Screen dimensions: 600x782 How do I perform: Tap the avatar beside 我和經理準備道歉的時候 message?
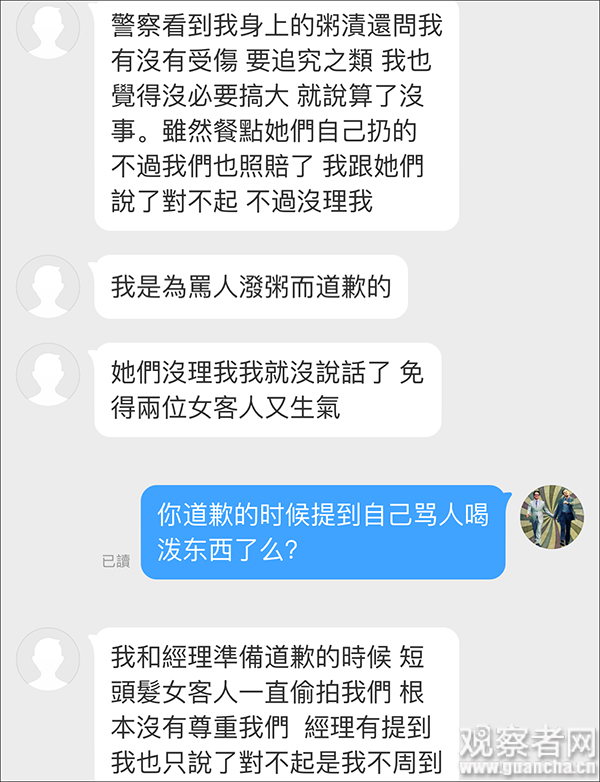[48, 660]
